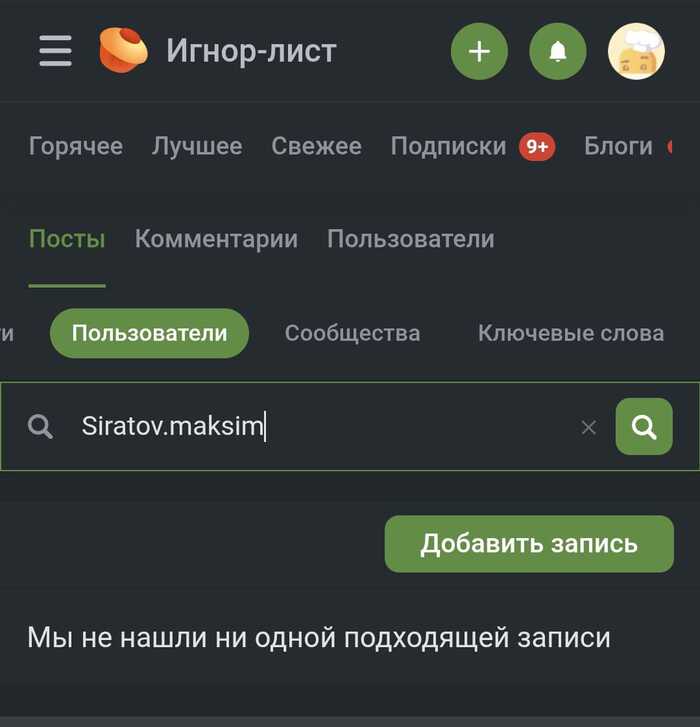700x727 pixels.
Task: Open the hamburger menu
Action: pyautogui.click(x=56, y=50)
